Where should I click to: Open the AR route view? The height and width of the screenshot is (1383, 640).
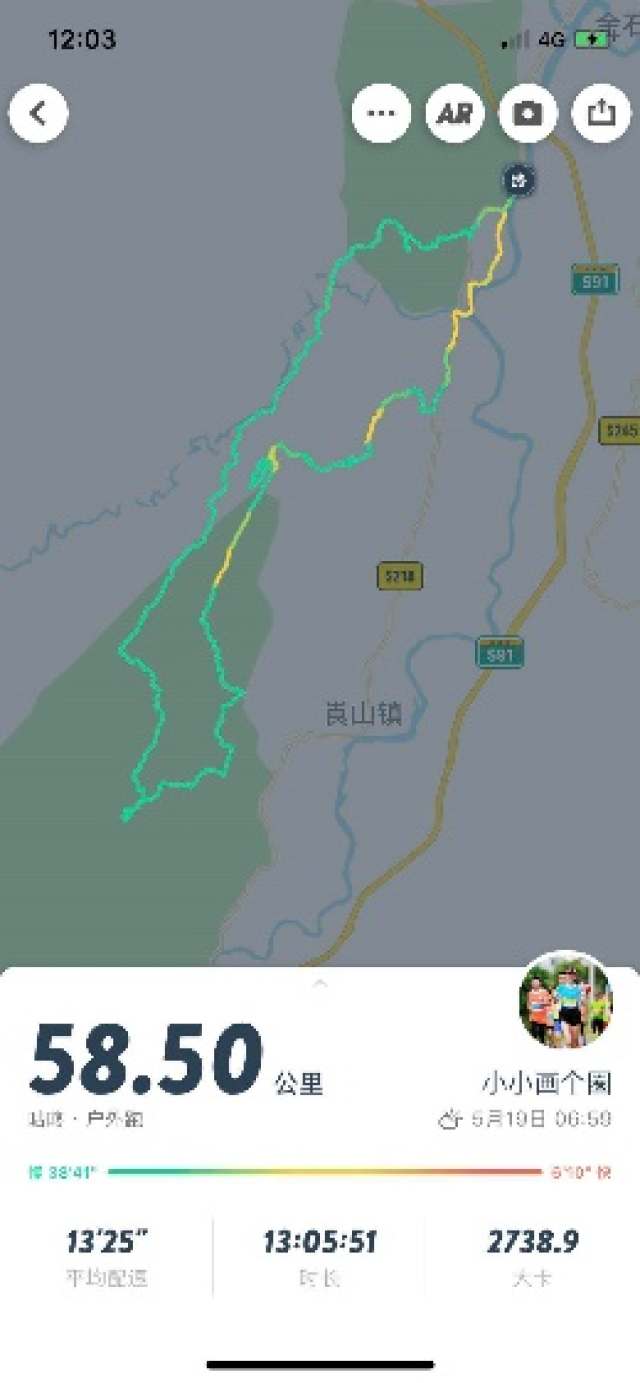455,113
